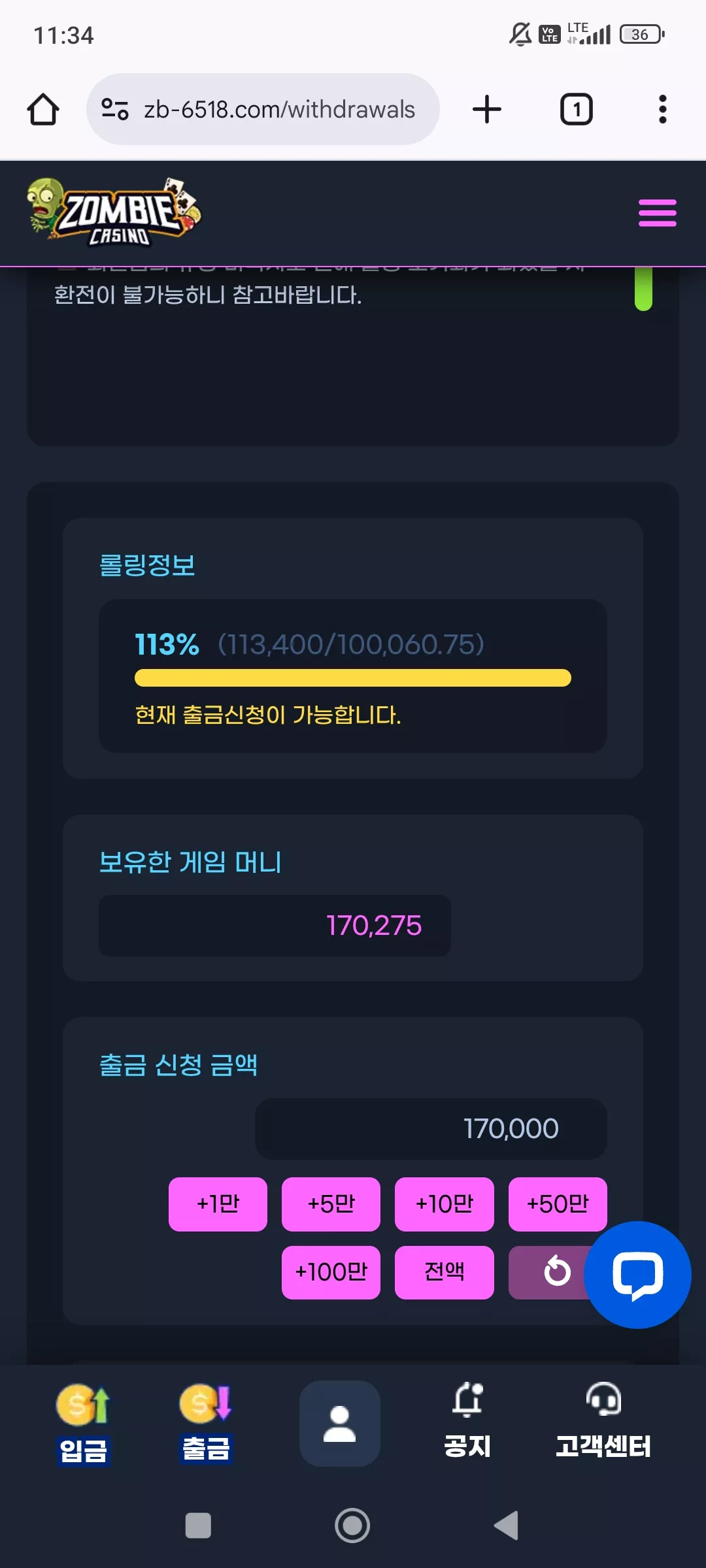Open the browser overflow menu
The image size is (706, 1568).
663,109
